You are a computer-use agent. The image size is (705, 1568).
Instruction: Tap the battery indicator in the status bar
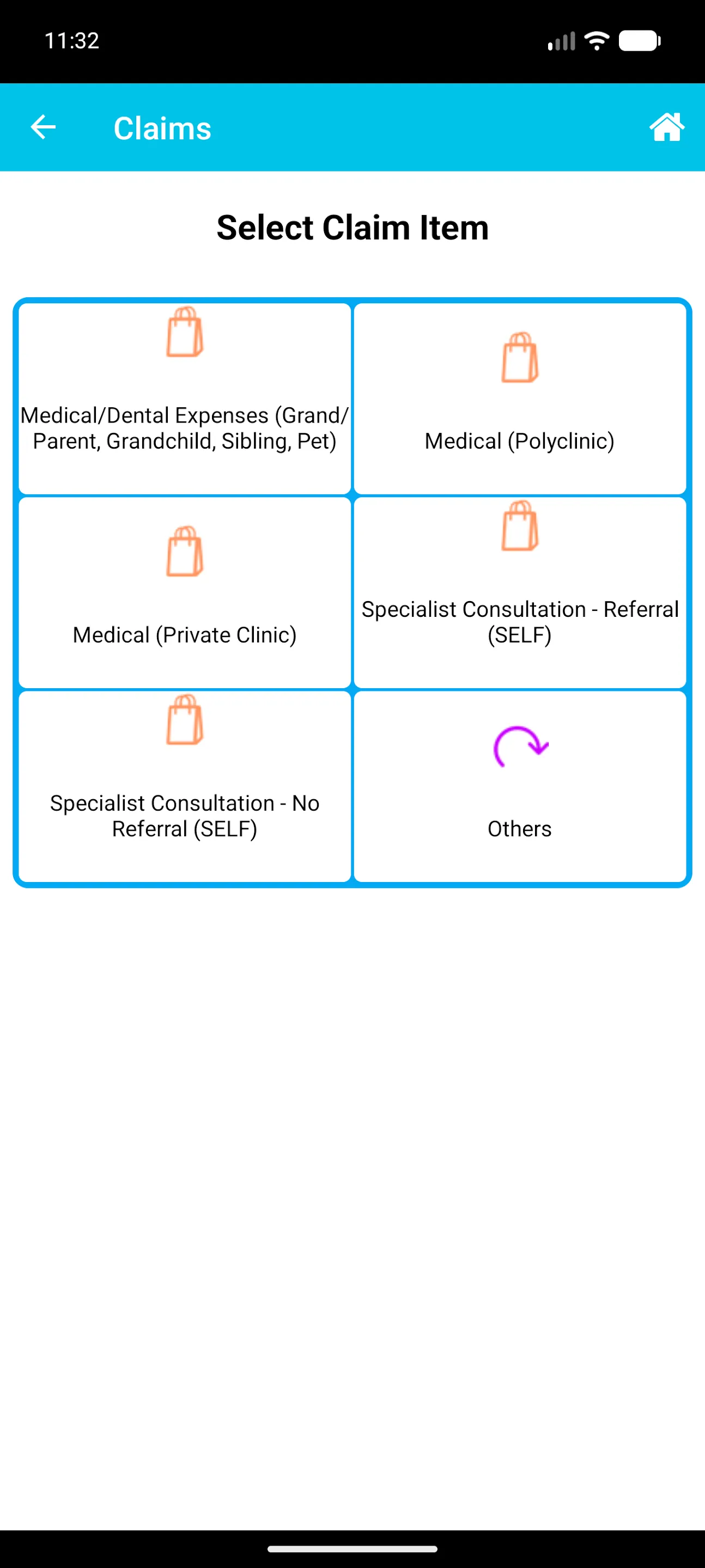tap(639, 40)
